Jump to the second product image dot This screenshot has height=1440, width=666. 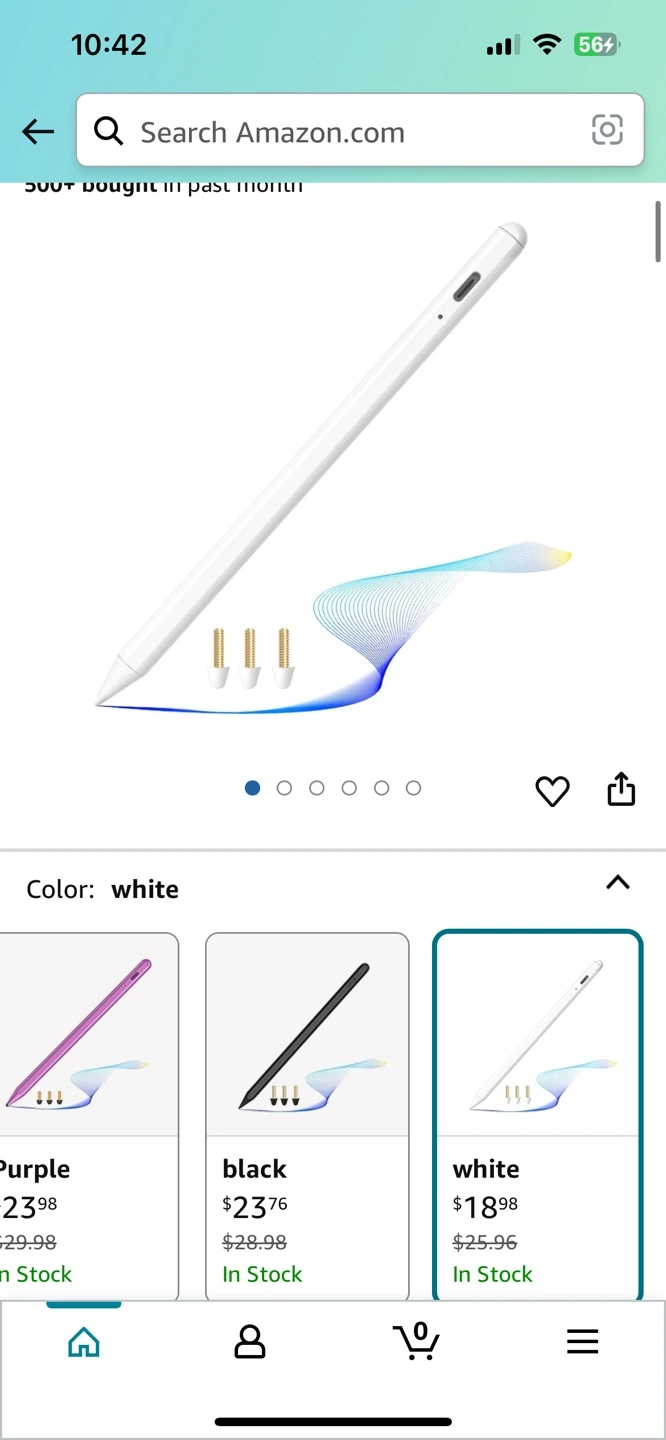(x=284, y=788)
